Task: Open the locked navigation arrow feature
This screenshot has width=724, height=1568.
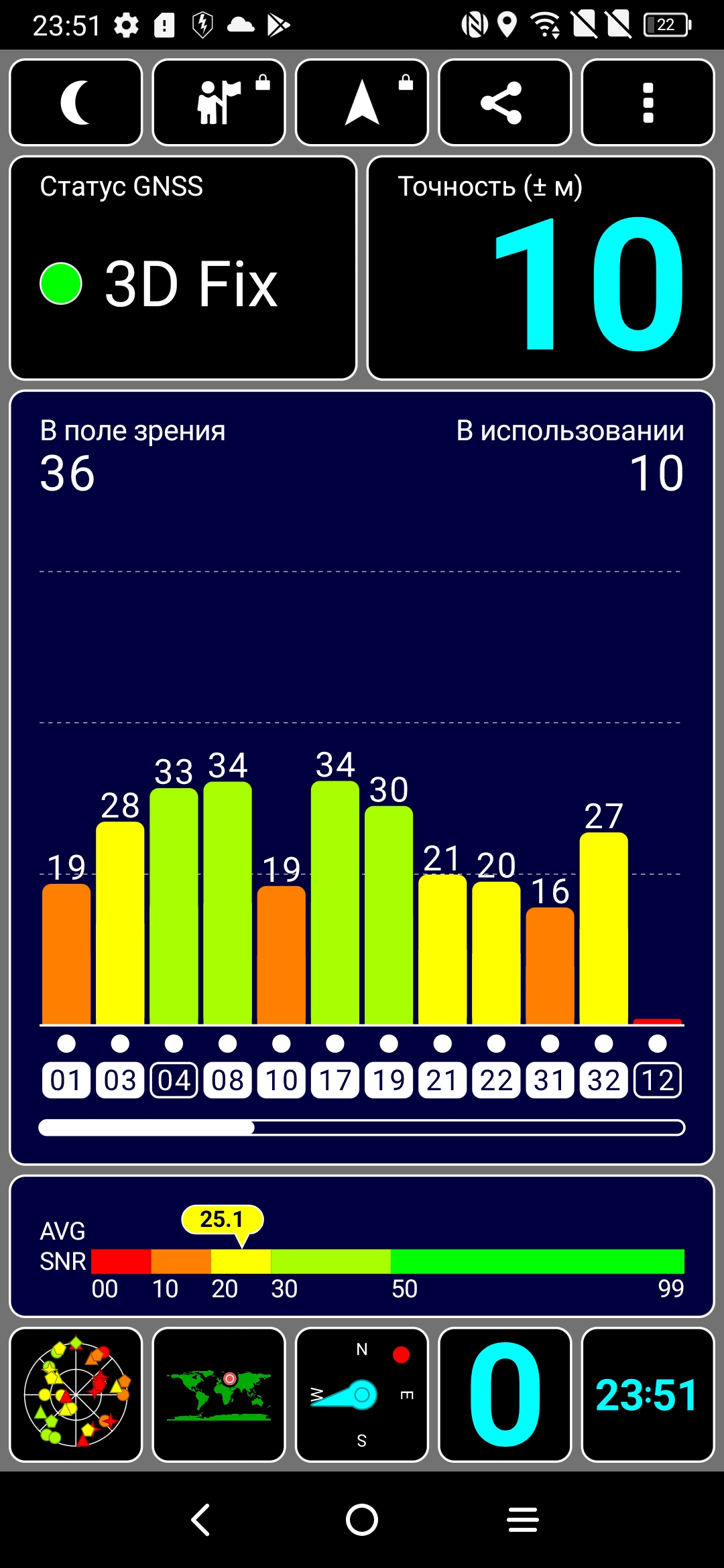Action: 362,103
